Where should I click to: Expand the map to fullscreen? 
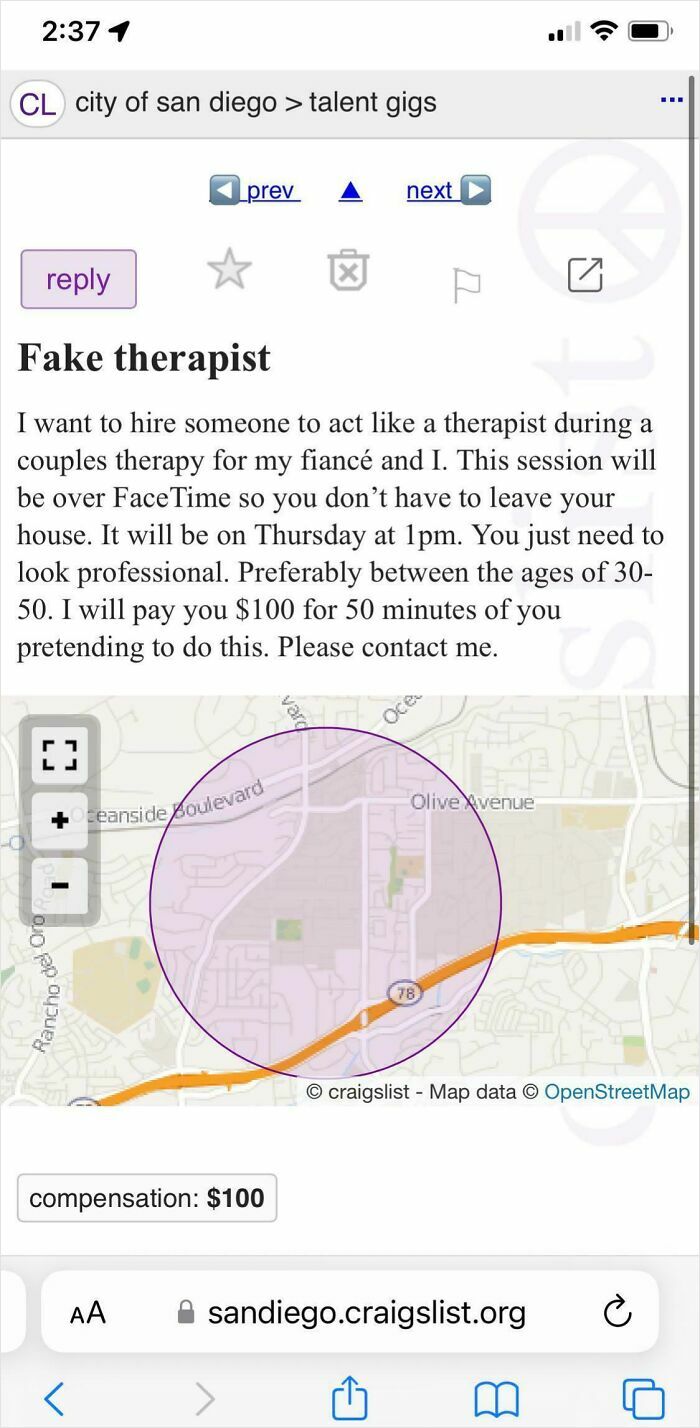tap(60, 755)
